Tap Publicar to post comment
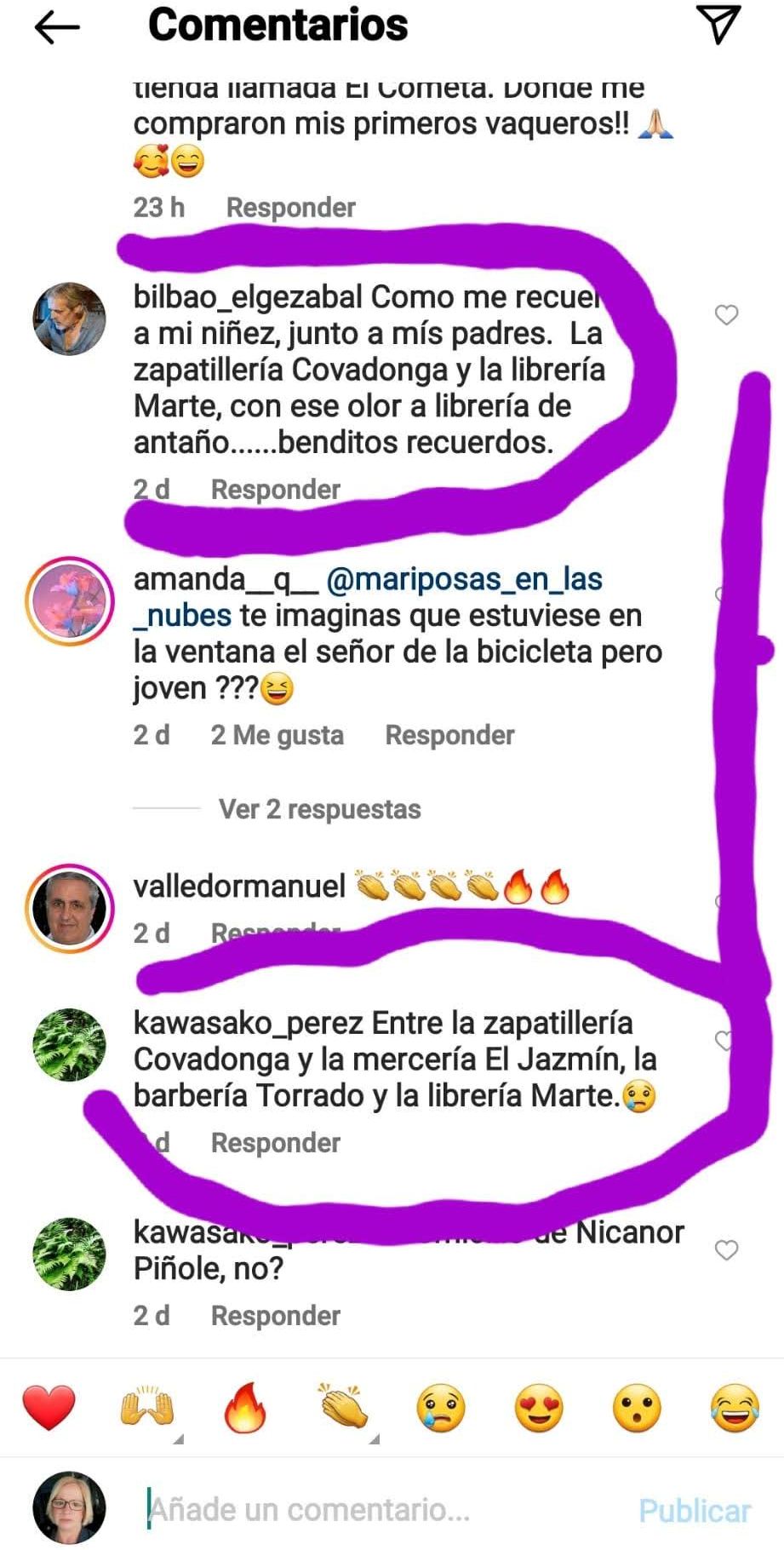This screenshot has height=1550, width=784. click(x=695, y=1511)
